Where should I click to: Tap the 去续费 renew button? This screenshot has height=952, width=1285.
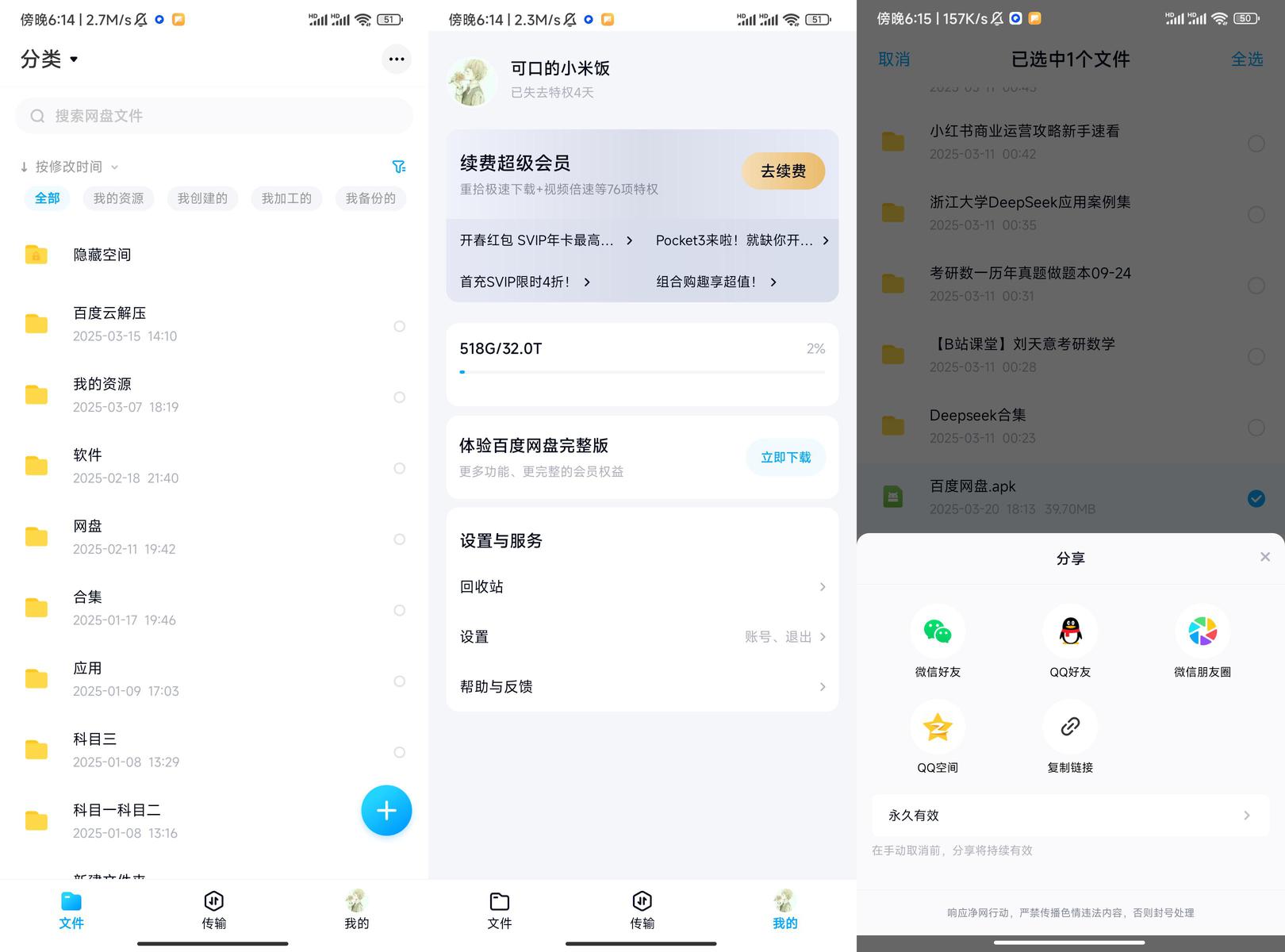(x=783, y=171)
